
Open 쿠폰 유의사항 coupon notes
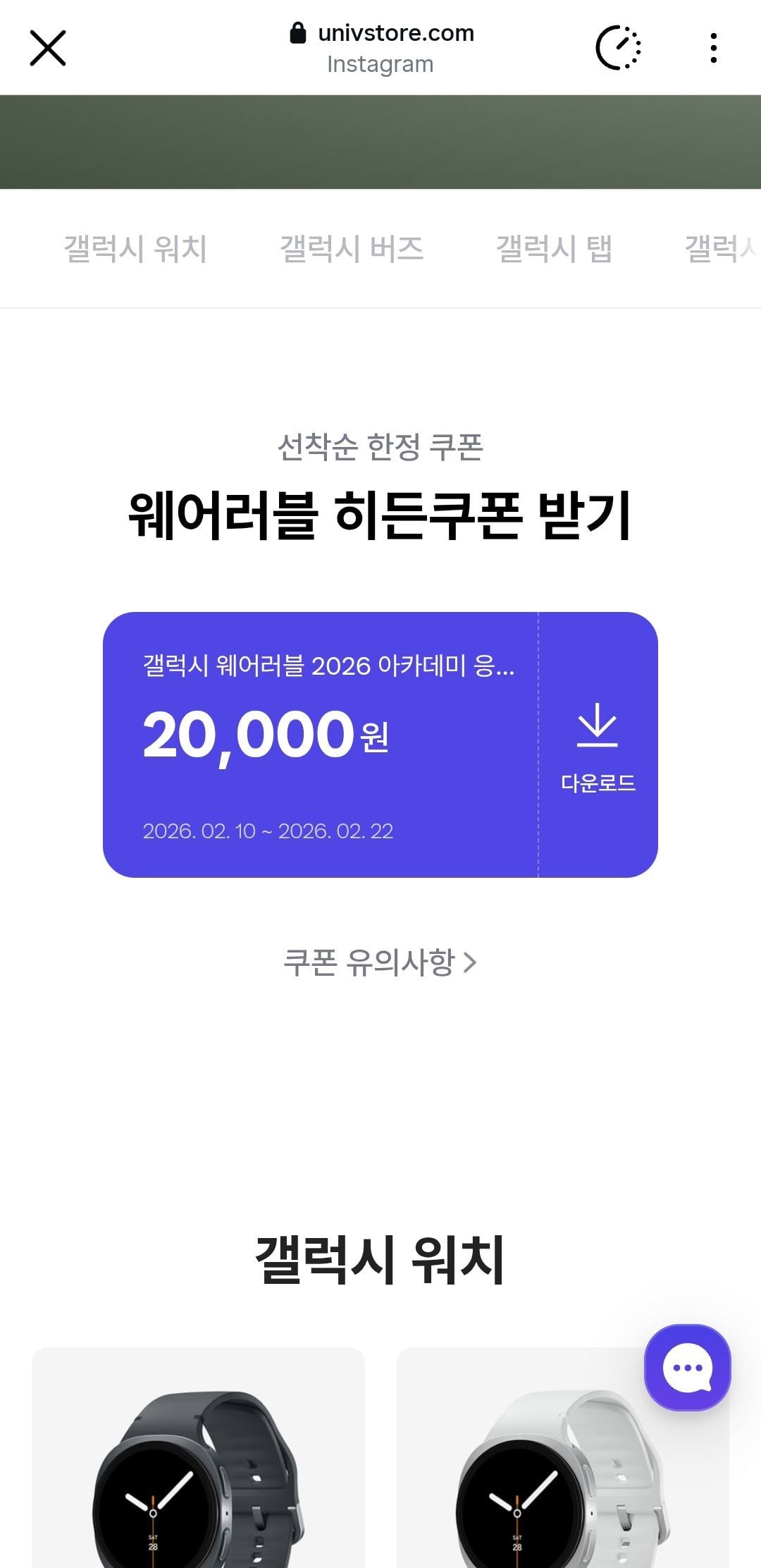[380, 962]
